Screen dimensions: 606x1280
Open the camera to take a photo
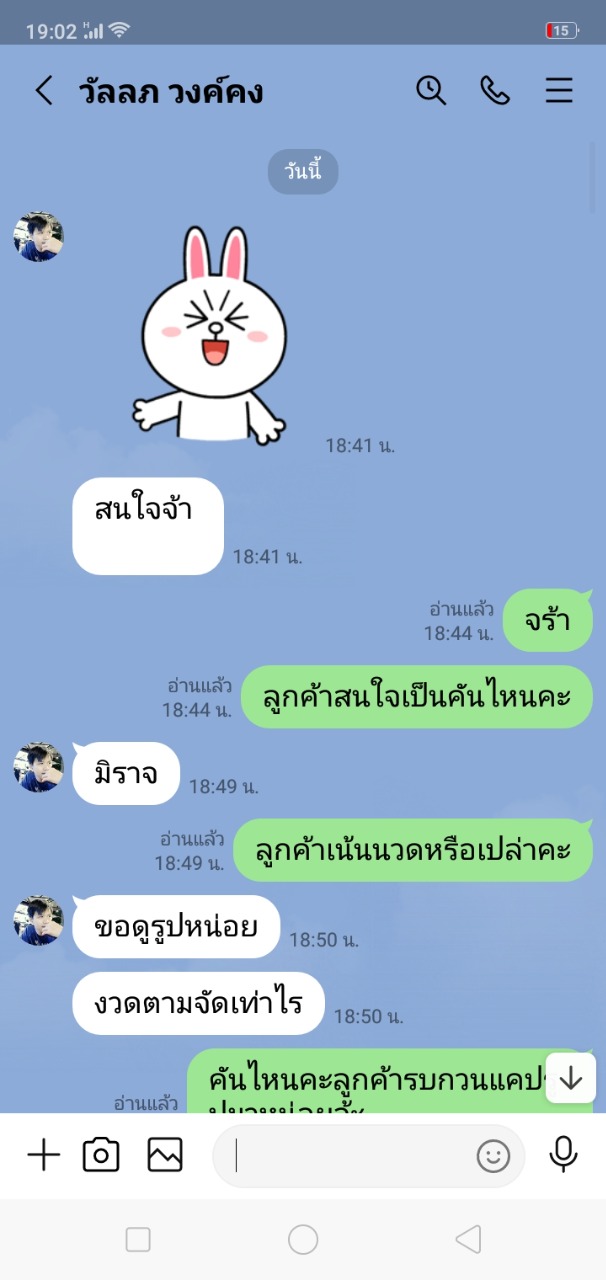[100, 1155]
